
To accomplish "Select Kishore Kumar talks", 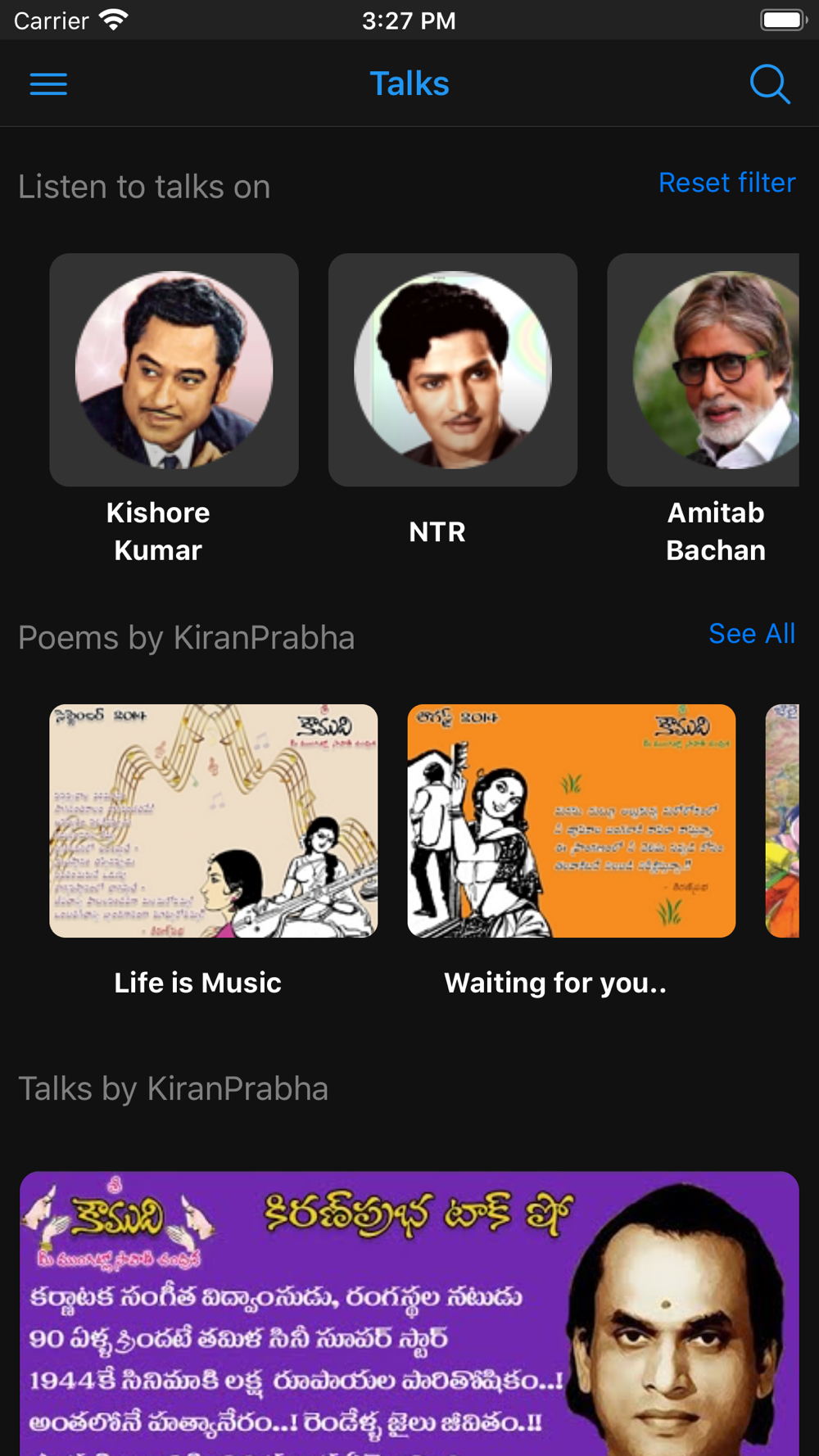I will [174, 370].
